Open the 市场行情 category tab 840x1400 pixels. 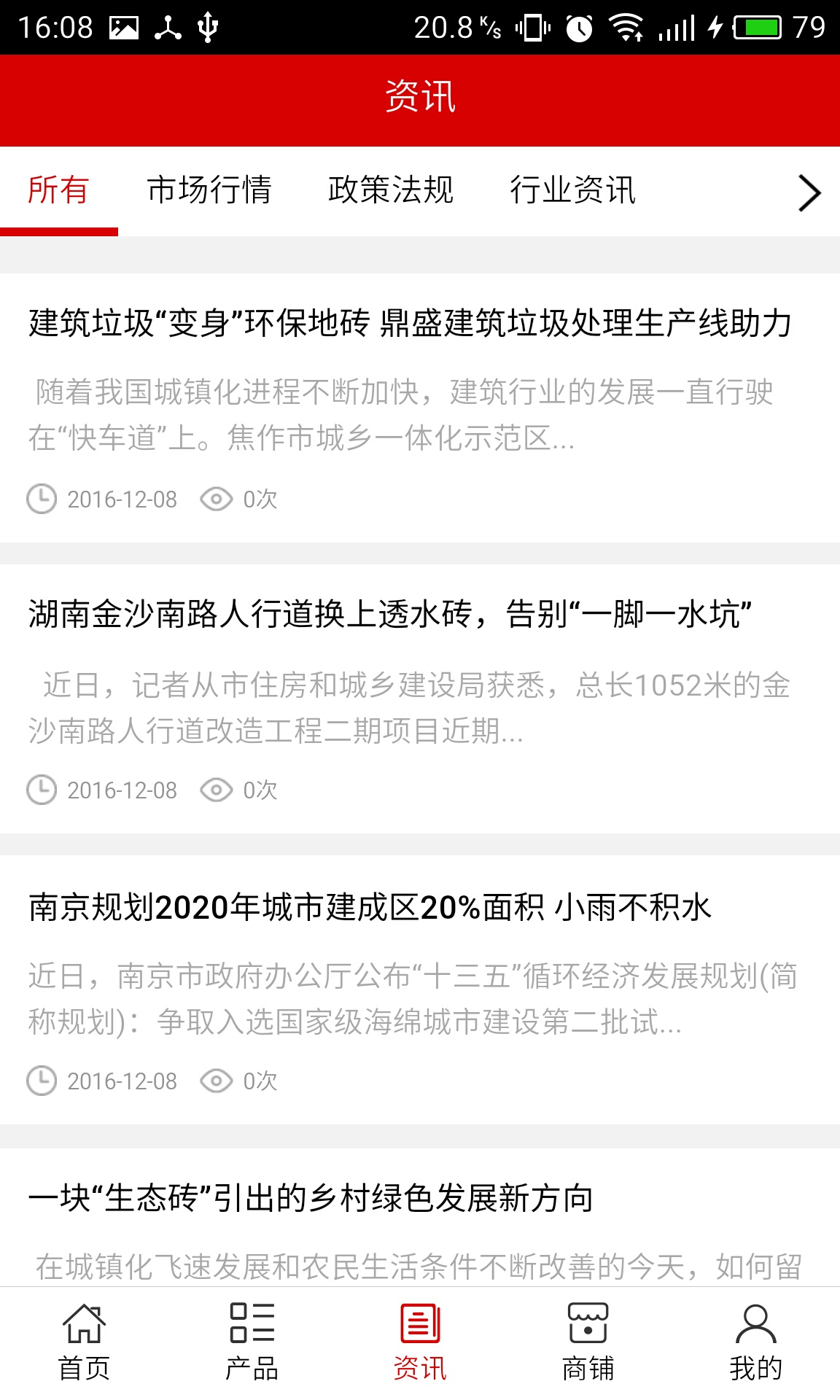pyautogui.click(x=210, y=190)
